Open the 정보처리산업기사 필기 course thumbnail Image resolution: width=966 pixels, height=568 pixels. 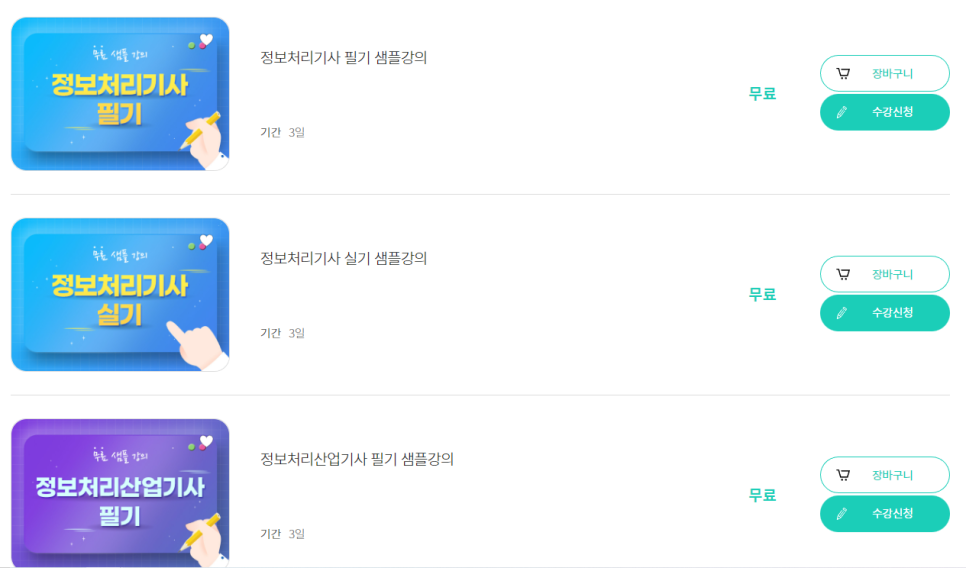(120, 493)
